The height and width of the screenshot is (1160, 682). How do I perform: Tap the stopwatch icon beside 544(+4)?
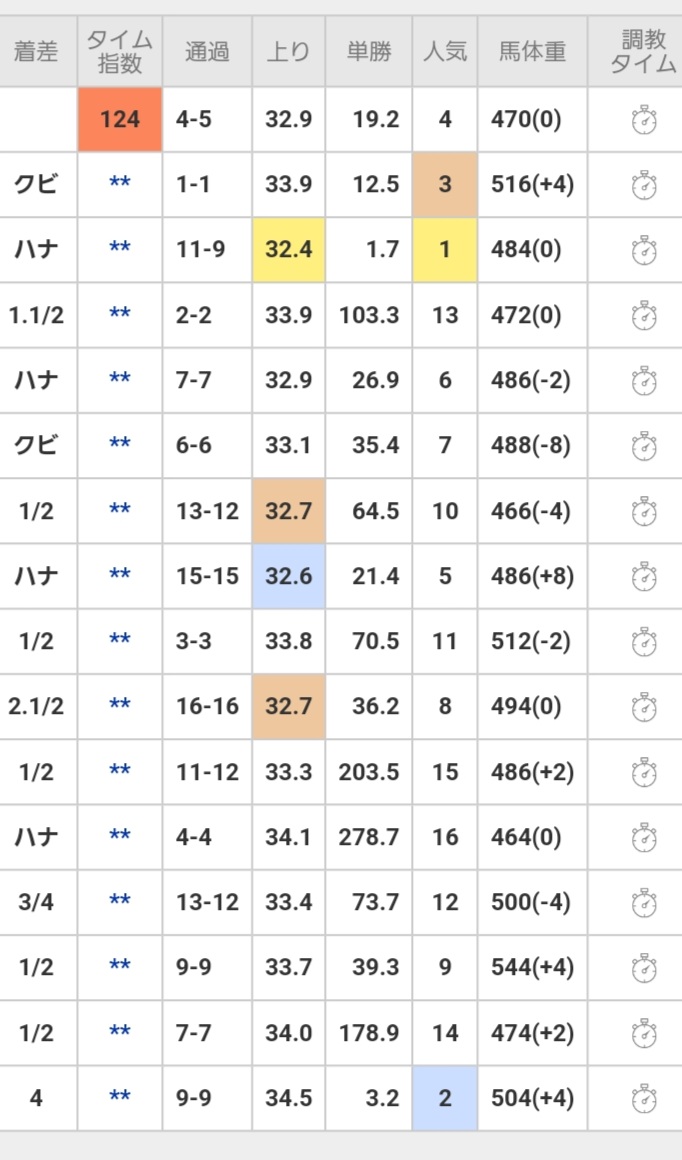[644, 968]
